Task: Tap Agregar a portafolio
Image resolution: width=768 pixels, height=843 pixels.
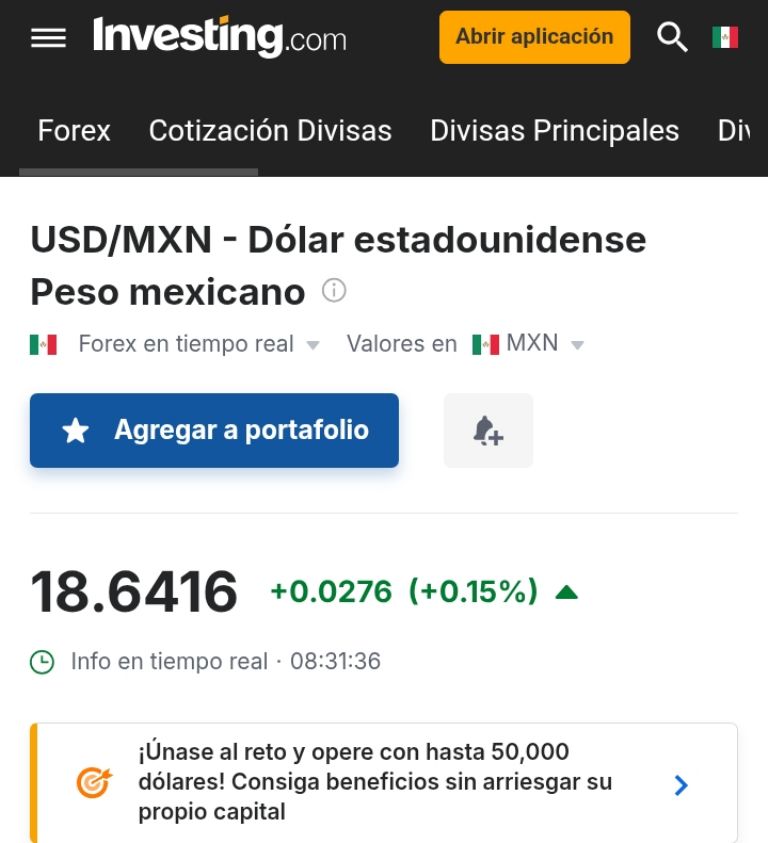Action: [x=214, y=430]
